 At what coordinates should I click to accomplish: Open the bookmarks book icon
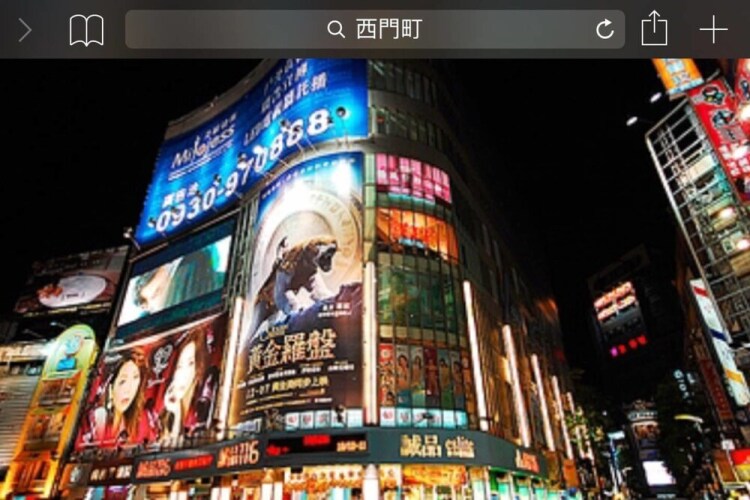(x=86, y=30)
